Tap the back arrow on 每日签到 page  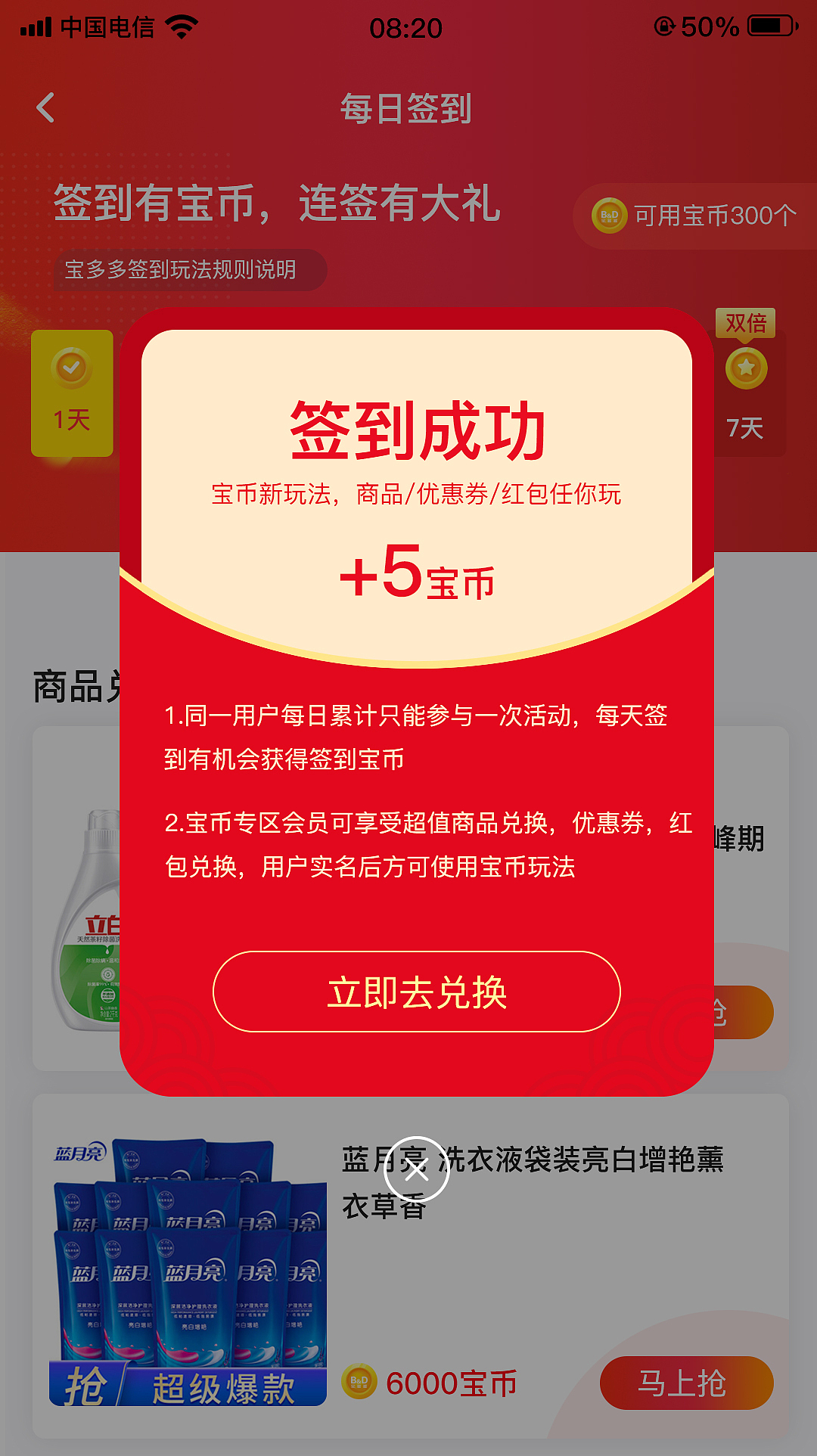[x=45, y=106]
